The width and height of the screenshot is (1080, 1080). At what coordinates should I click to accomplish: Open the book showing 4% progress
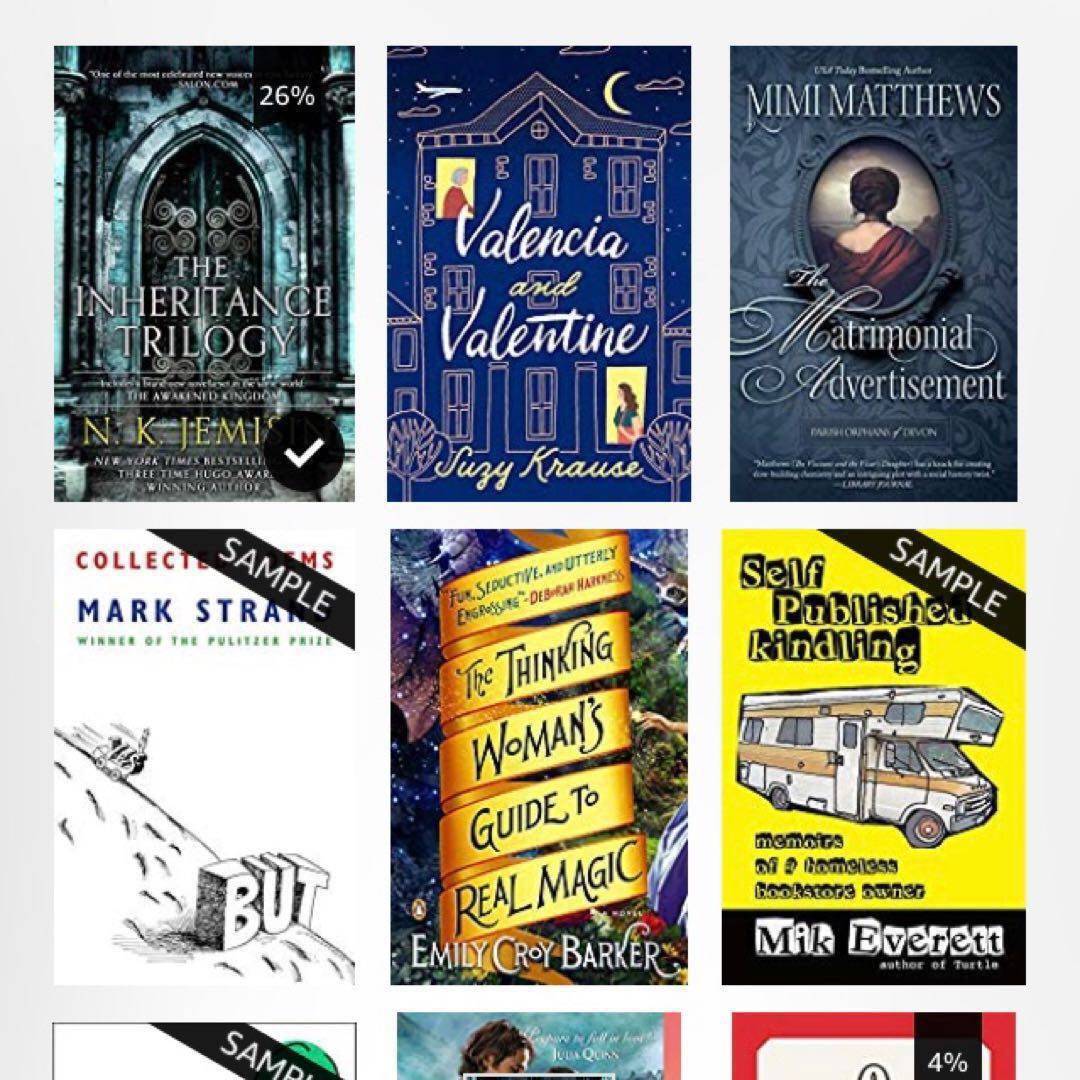(x=873, y=1048)
